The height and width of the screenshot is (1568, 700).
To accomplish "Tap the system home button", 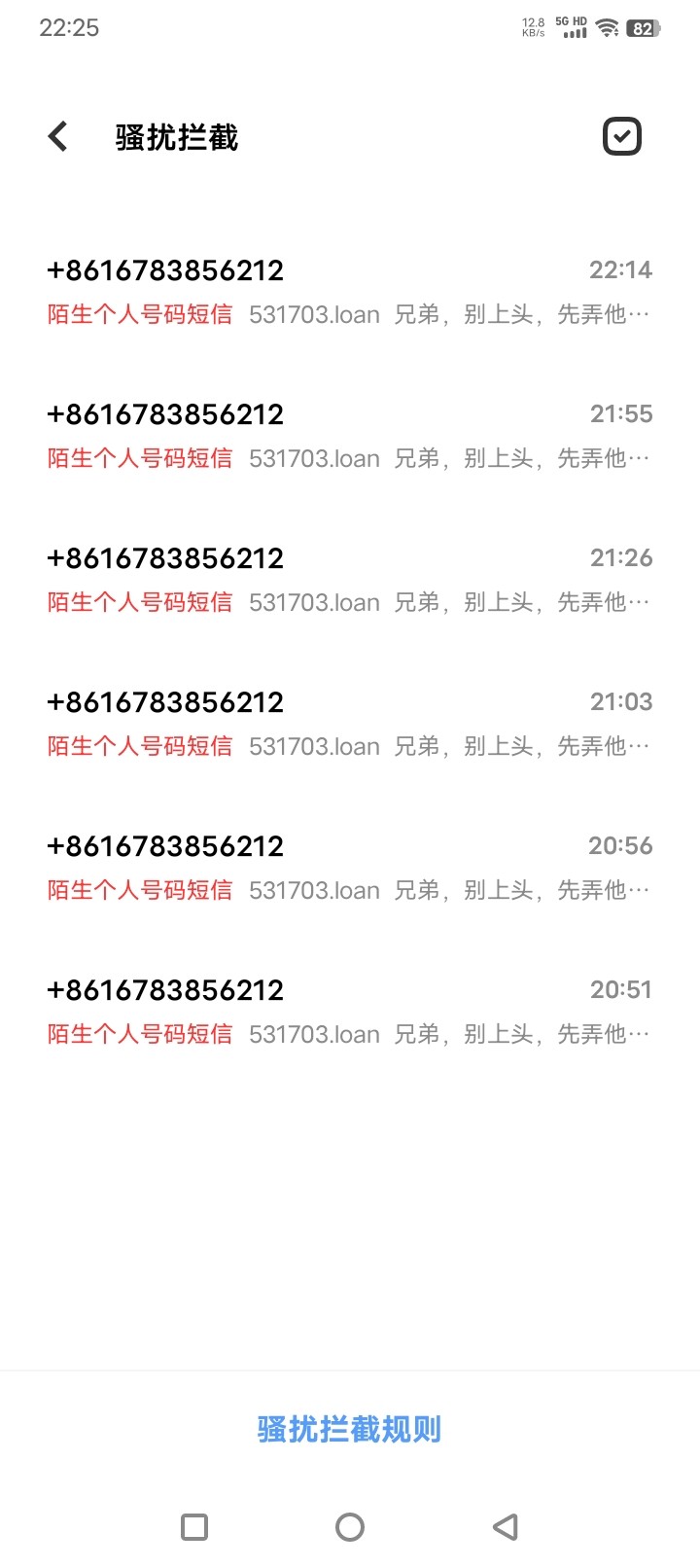I will pyautogui.click(x=350, y=1527).
